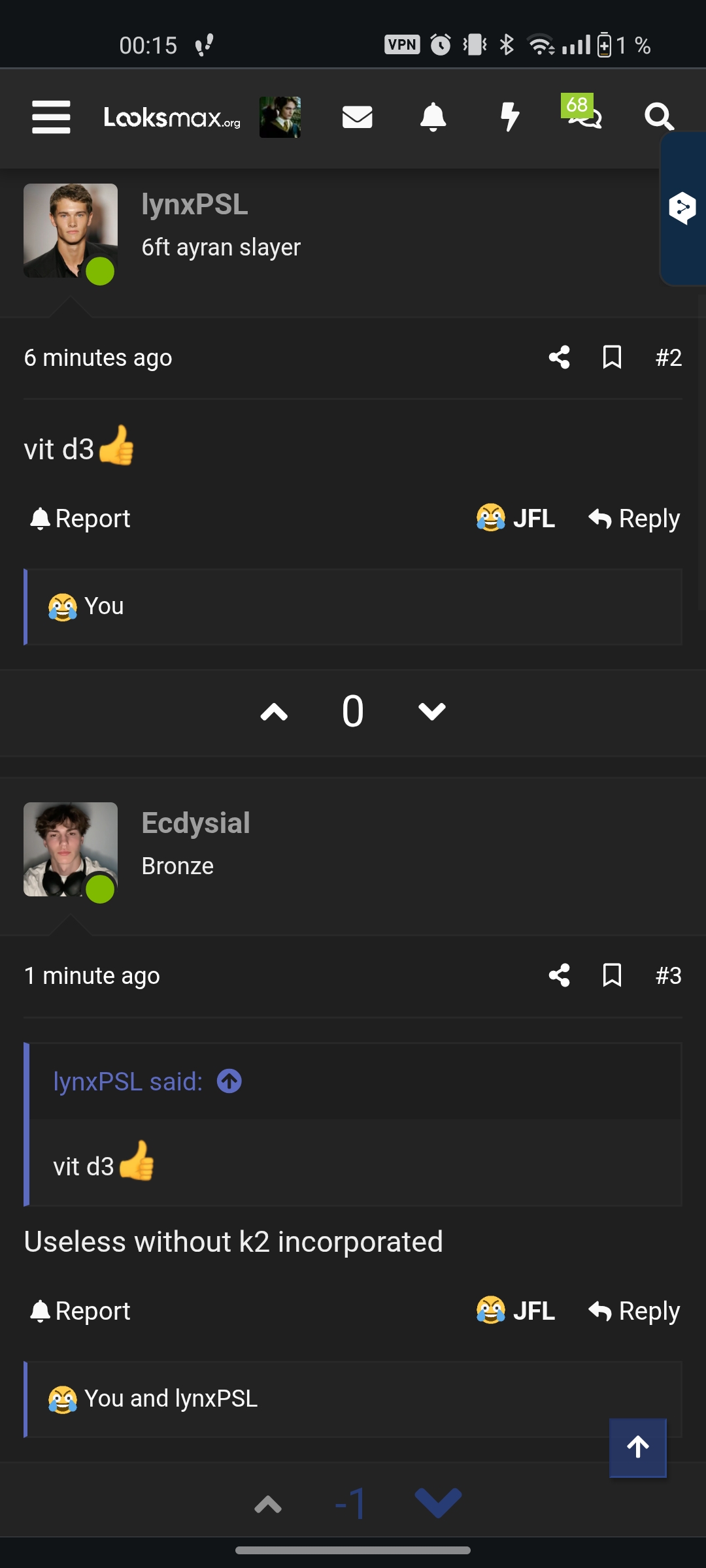Open chat with 68 badge
This screenshot has height=1568, width=706.
584,115
